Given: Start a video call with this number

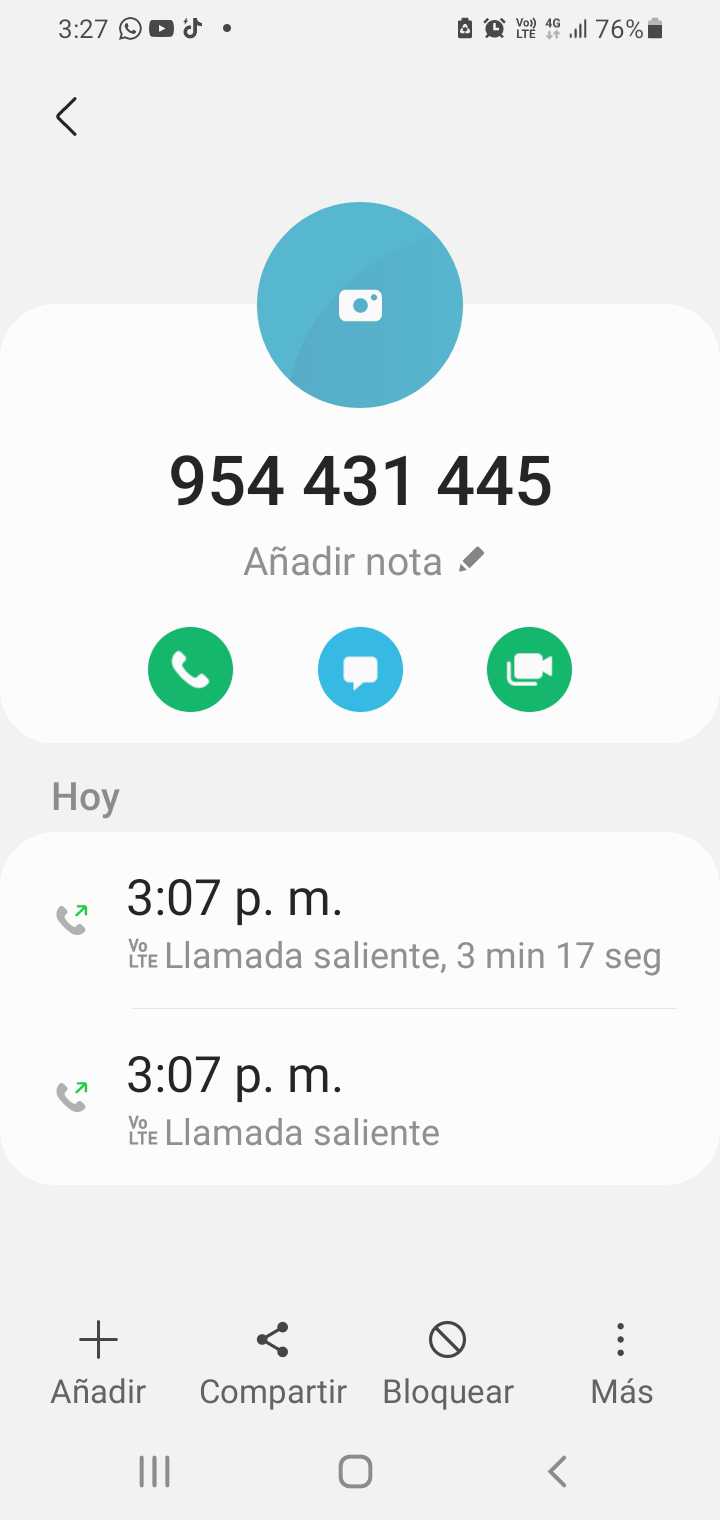Looking at the screenshot, I should (529, 670).
